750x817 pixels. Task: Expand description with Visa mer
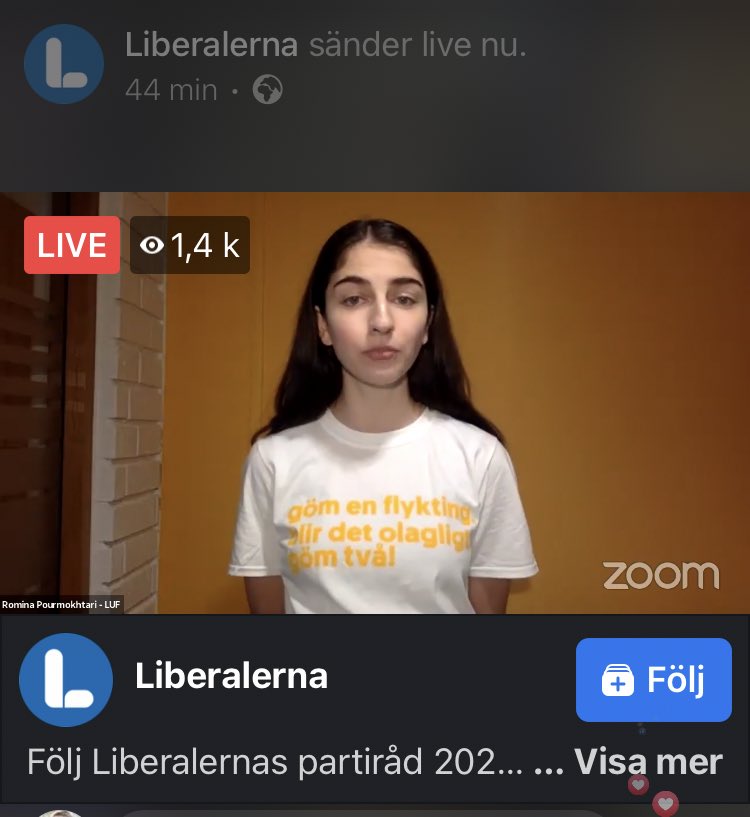(648, 762)
